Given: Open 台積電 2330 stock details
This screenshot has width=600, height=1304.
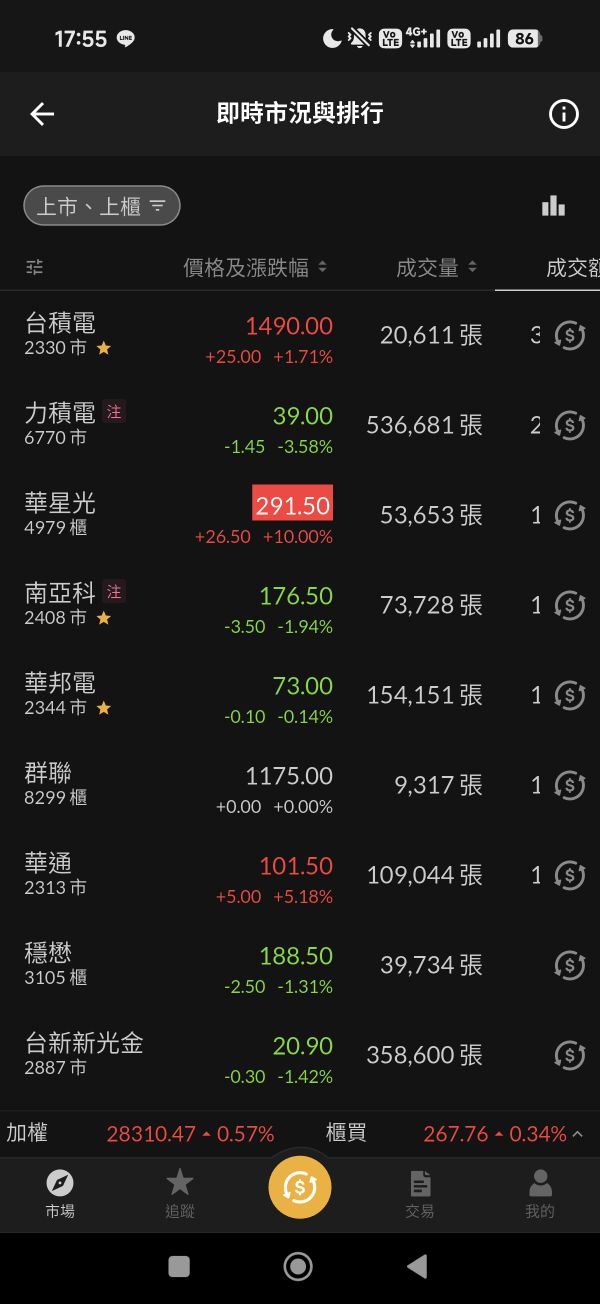Looking at the screenshot, I should point(61,335).
